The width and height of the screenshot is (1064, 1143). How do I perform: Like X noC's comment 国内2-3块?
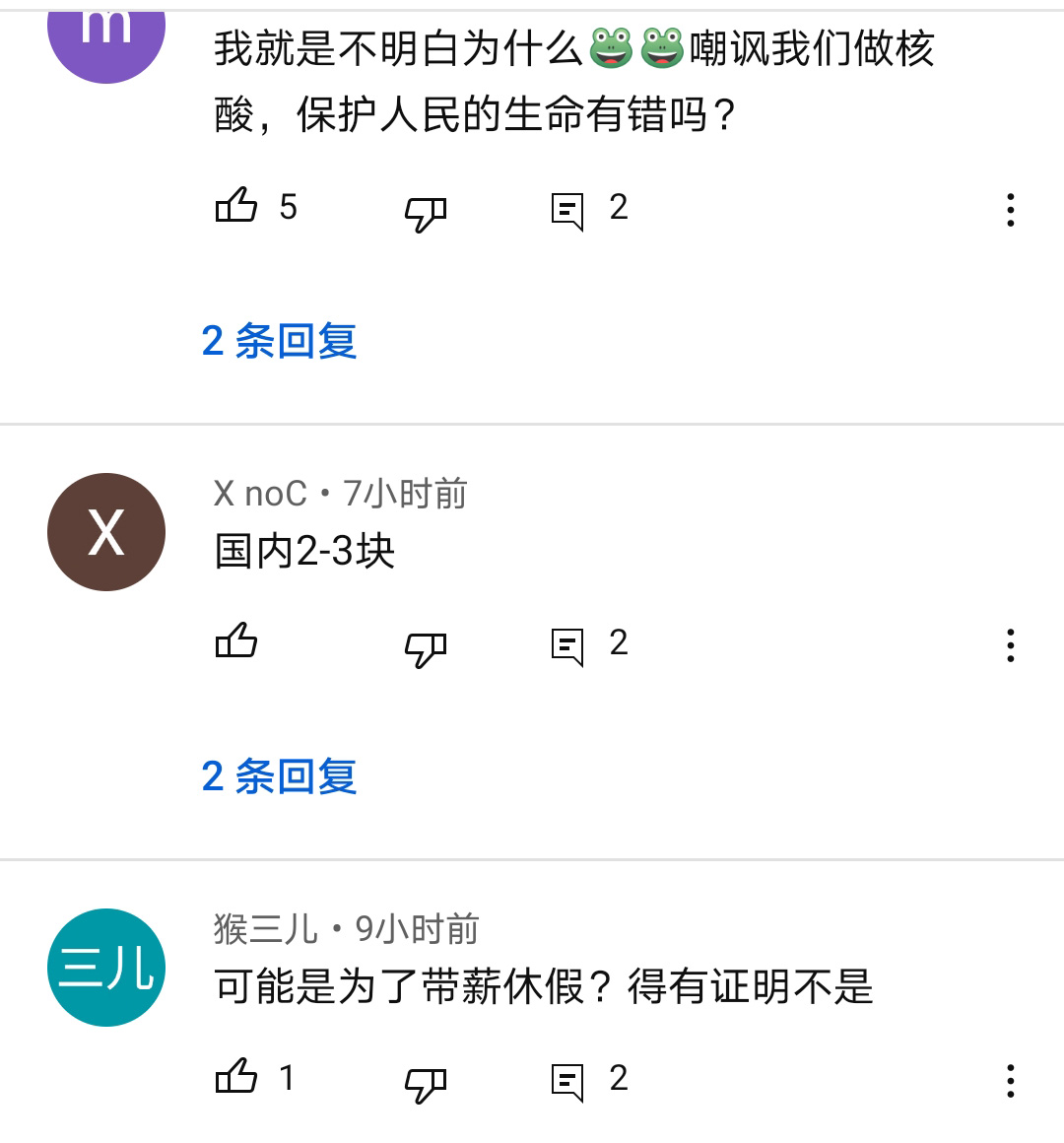click(236, 643)
